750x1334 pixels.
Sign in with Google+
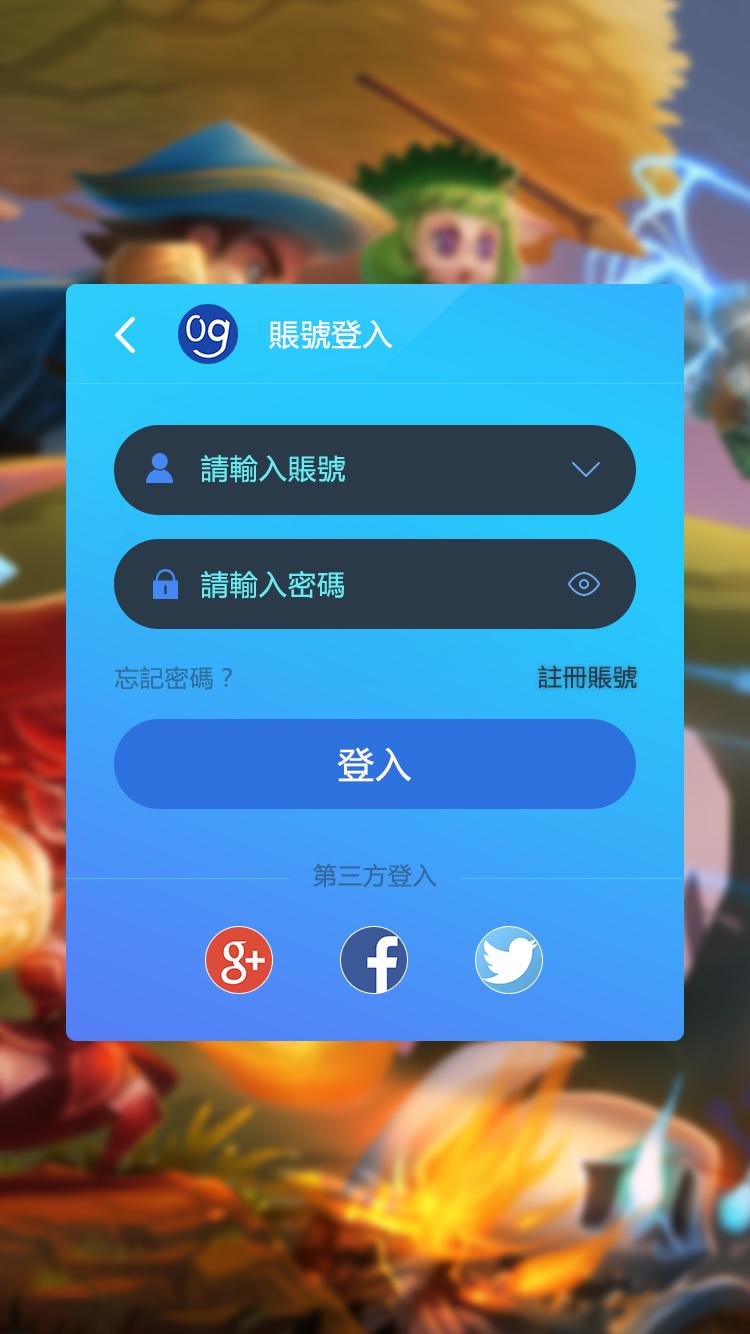click(x=239, y=960)
